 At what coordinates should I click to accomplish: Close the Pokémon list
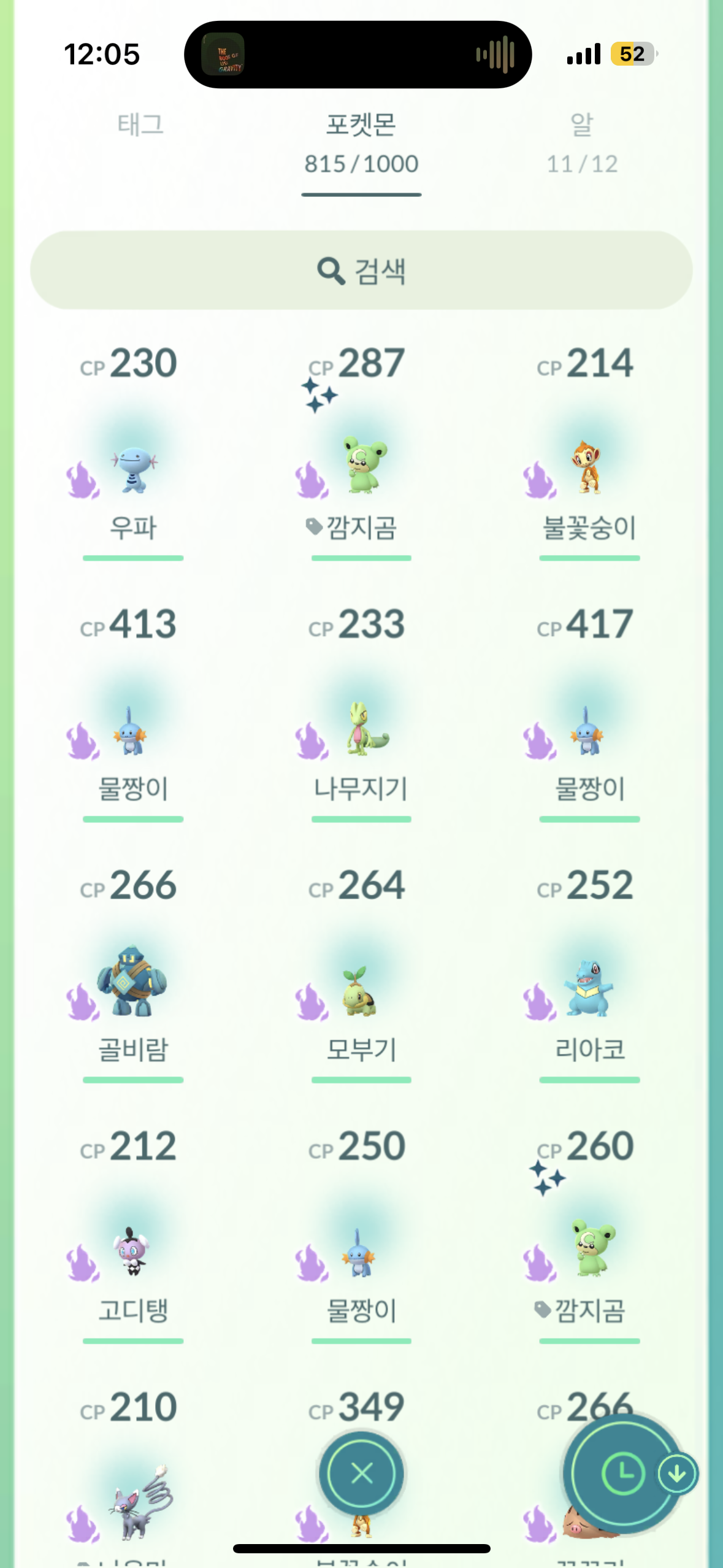(361, 1473)
